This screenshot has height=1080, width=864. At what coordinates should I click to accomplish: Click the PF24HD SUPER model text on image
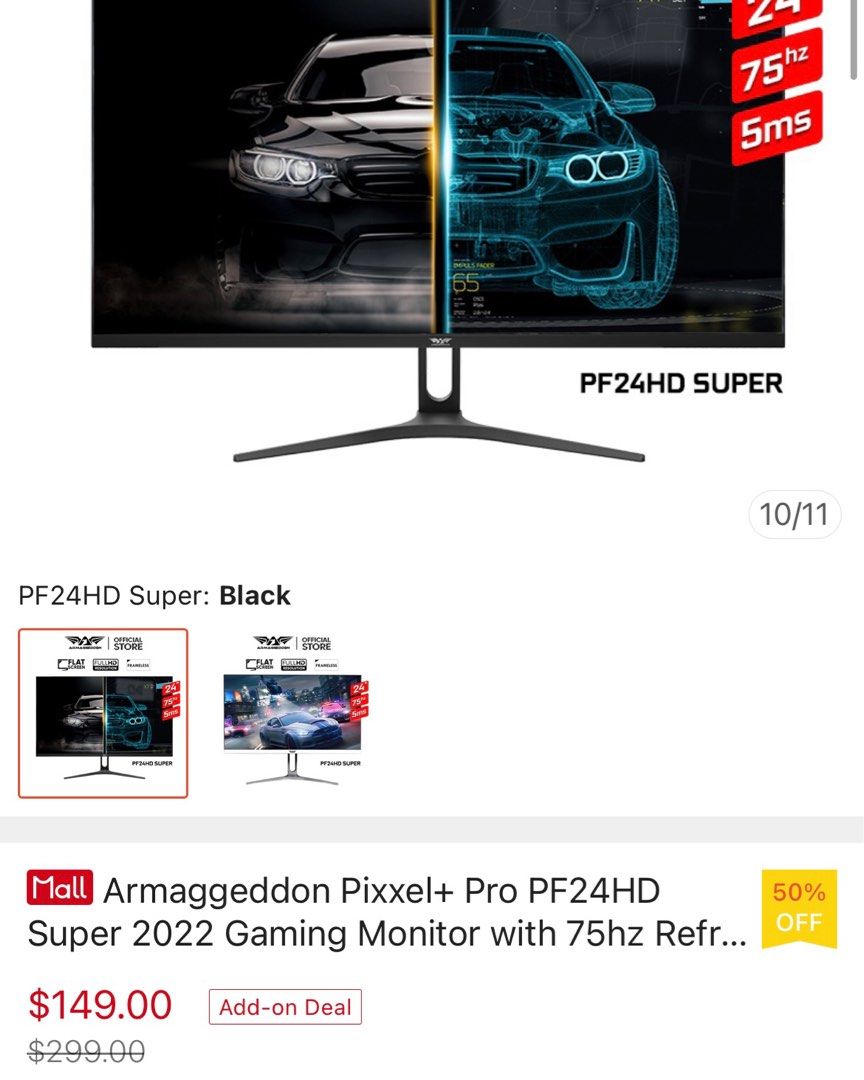coord(679,382)
